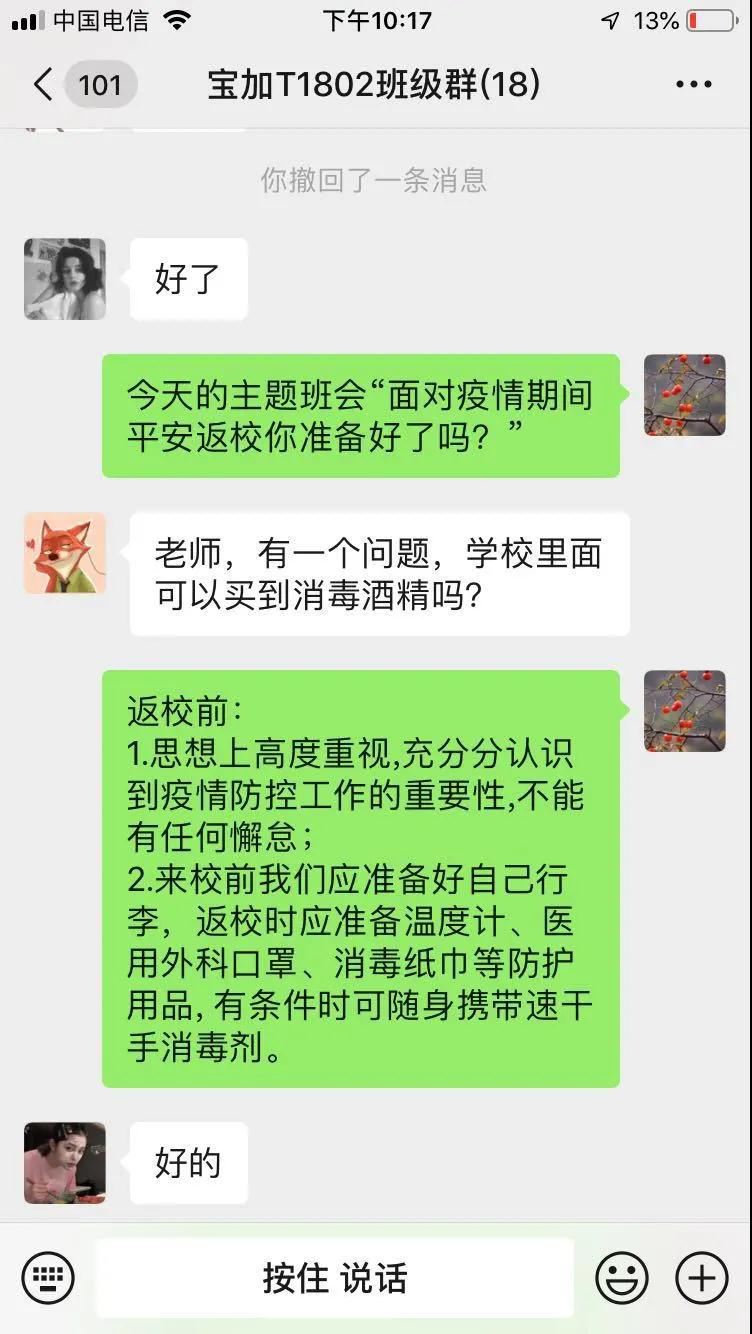Open own avatar beside 今天的主题班会 message
752x1334 pixels.
point(684,395)
